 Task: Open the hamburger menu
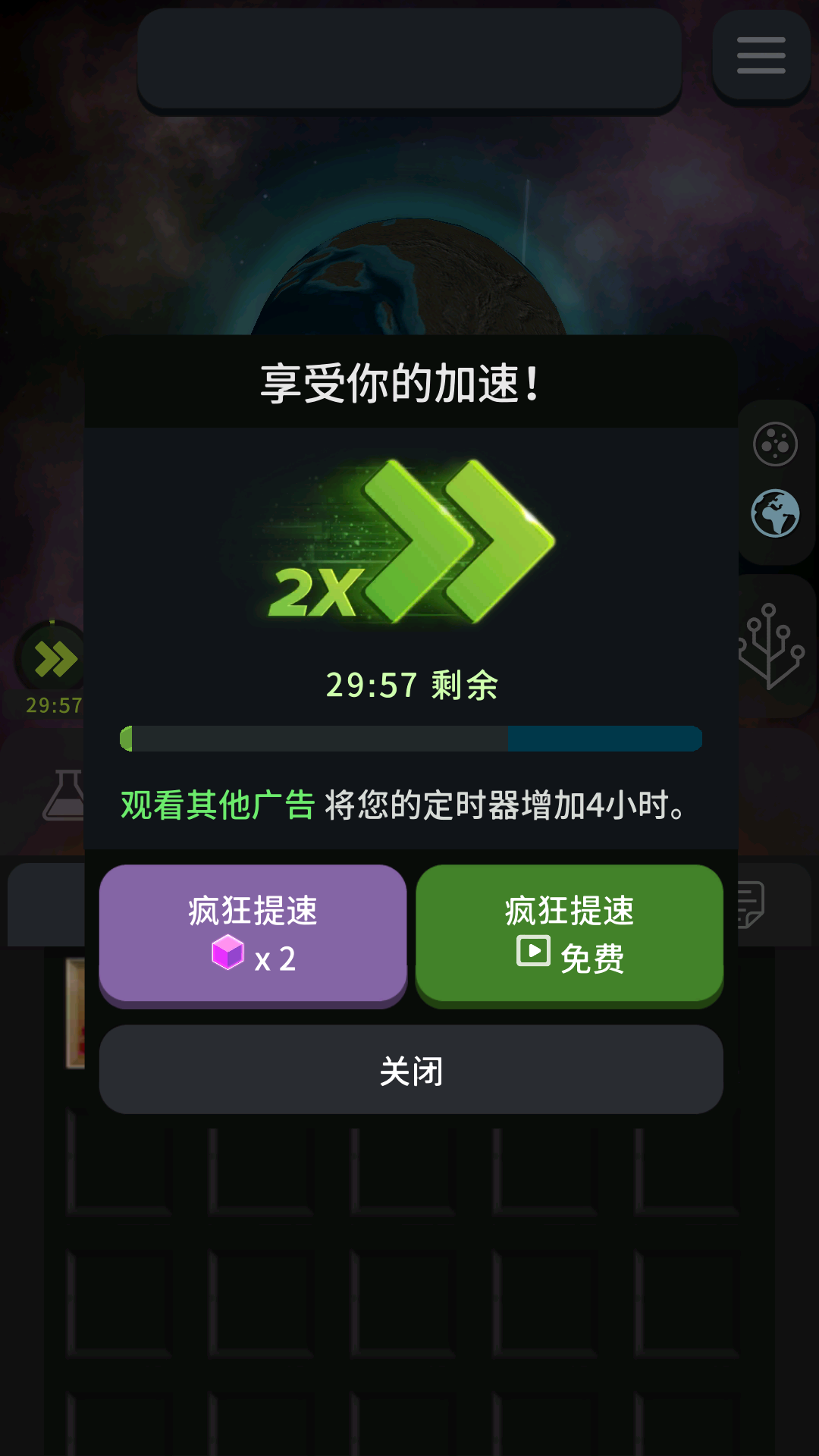click(x=761, y=56)
